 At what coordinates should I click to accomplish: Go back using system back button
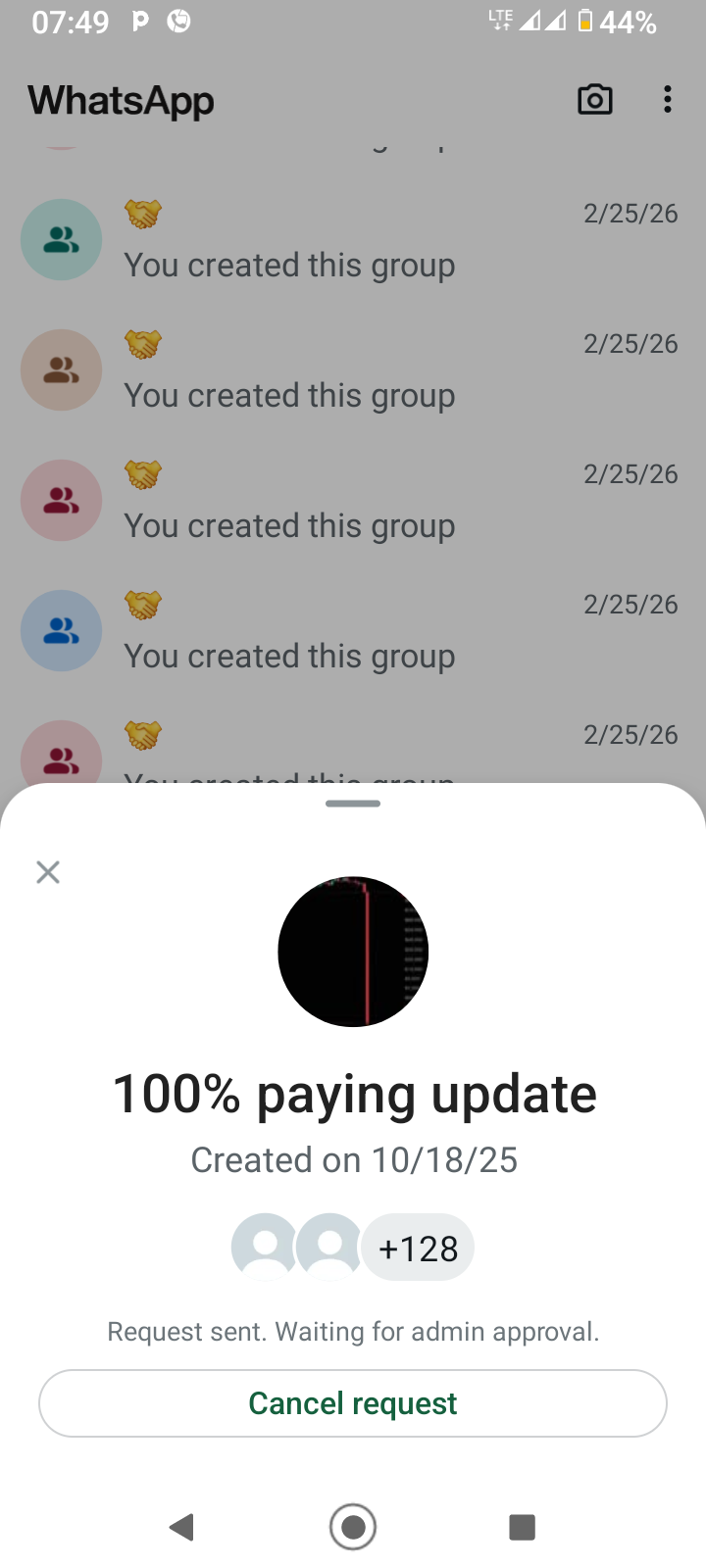point(182,1527)
